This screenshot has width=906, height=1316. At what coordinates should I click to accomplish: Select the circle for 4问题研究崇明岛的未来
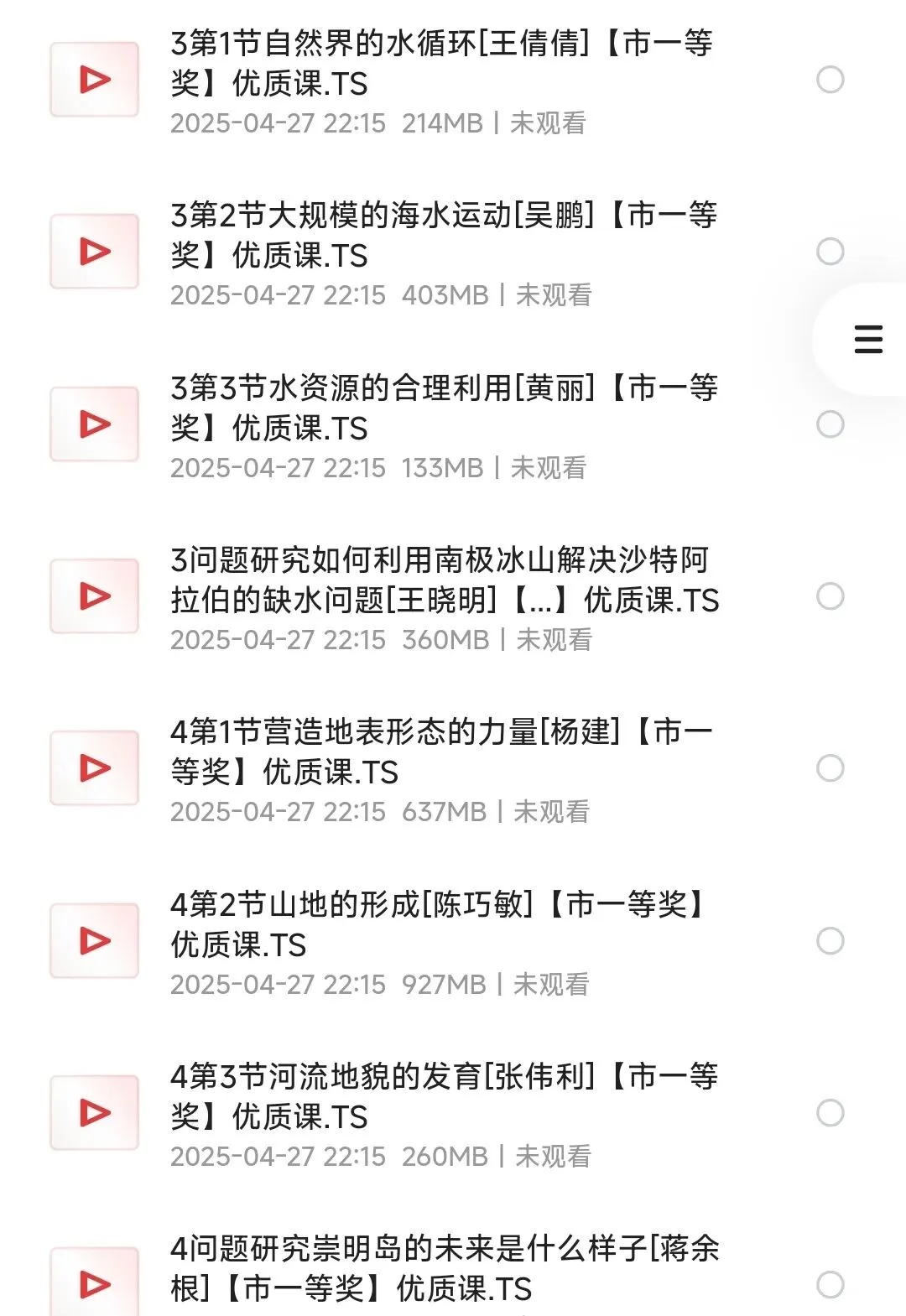pos(830,1285)
